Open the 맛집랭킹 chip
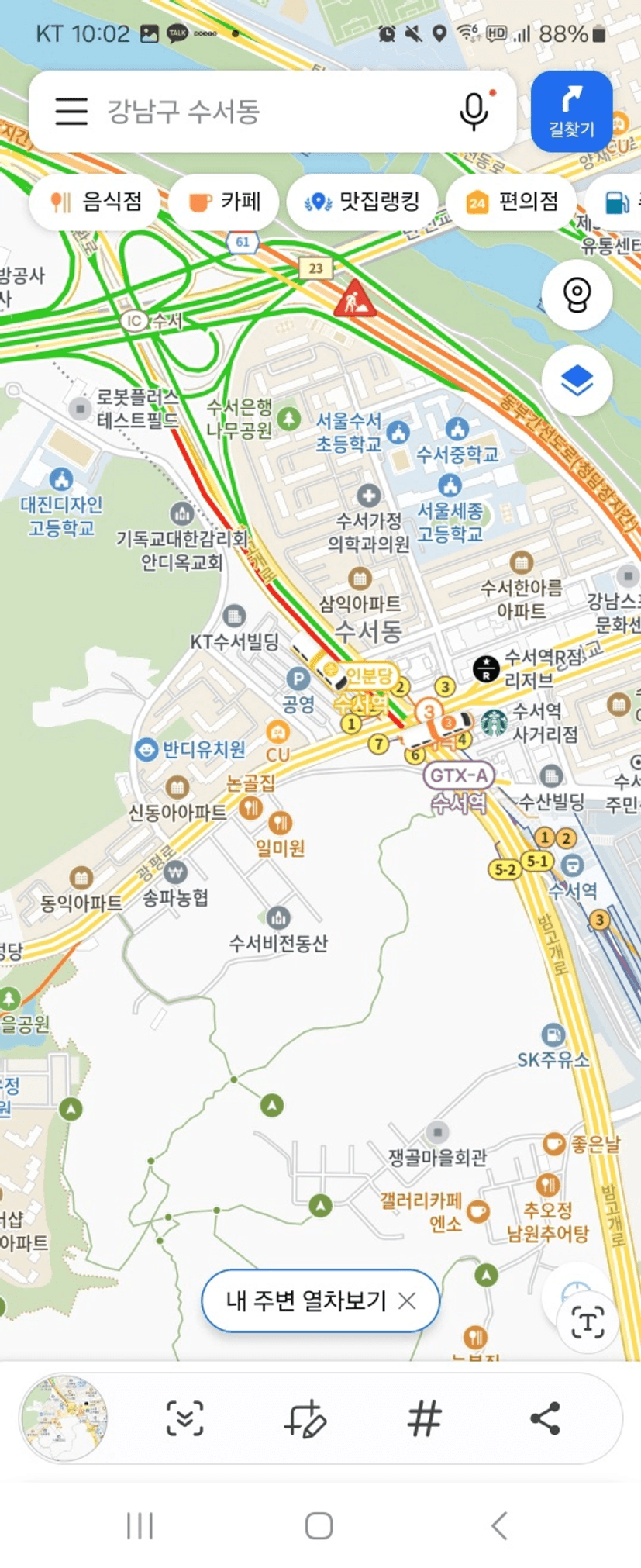 click(362, 202)
